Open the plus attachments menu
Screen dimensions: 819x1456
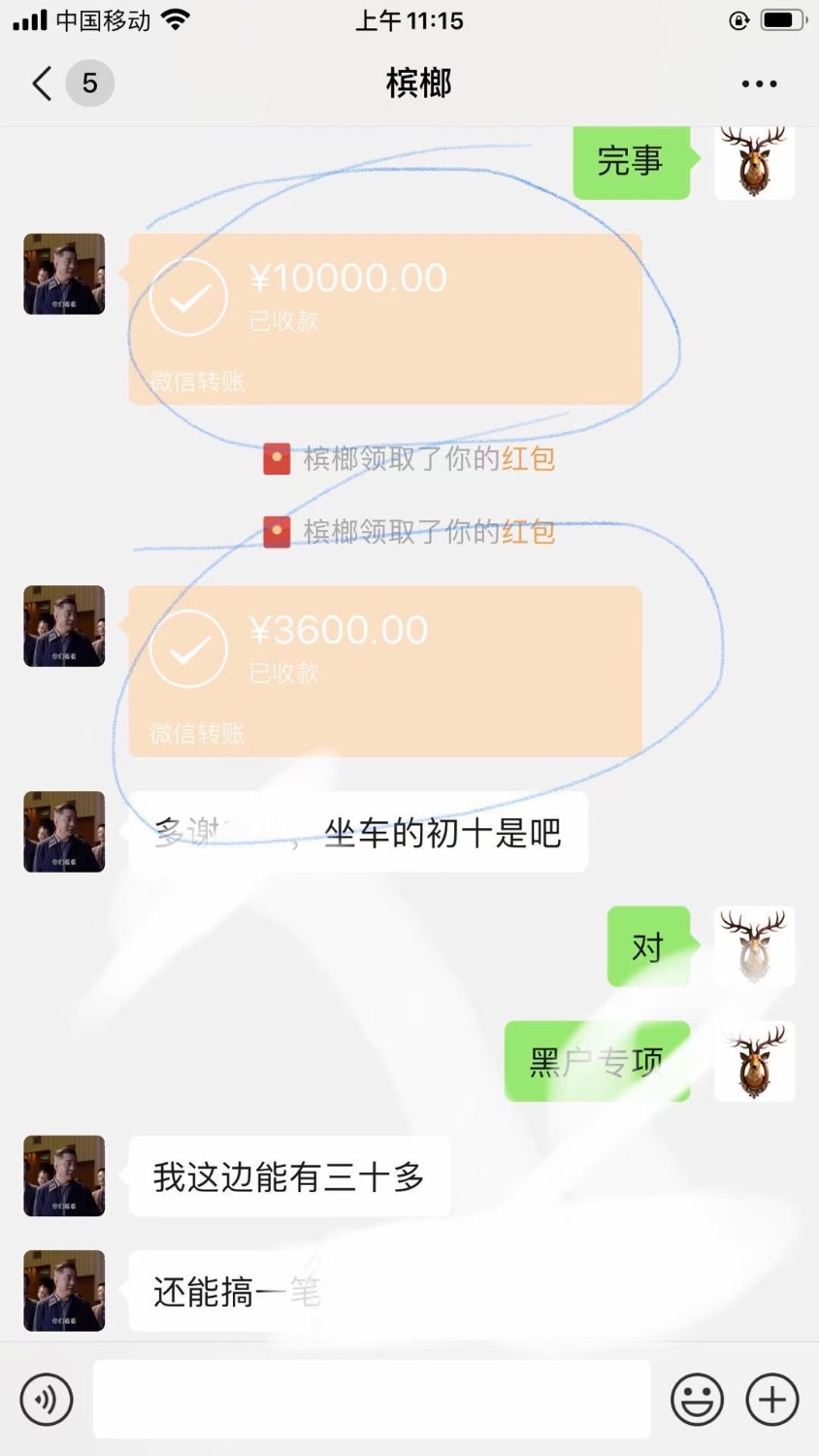771,1399
